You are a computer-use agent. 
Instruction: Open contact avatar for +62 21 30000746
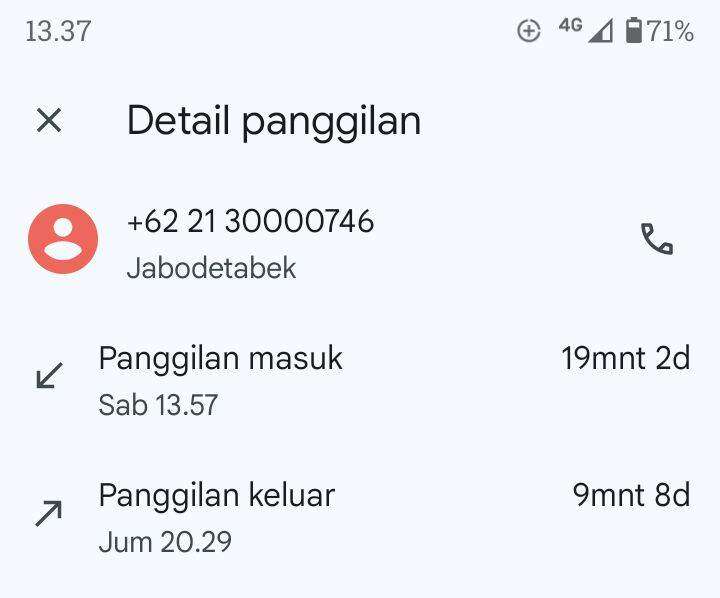click(63, 239)
